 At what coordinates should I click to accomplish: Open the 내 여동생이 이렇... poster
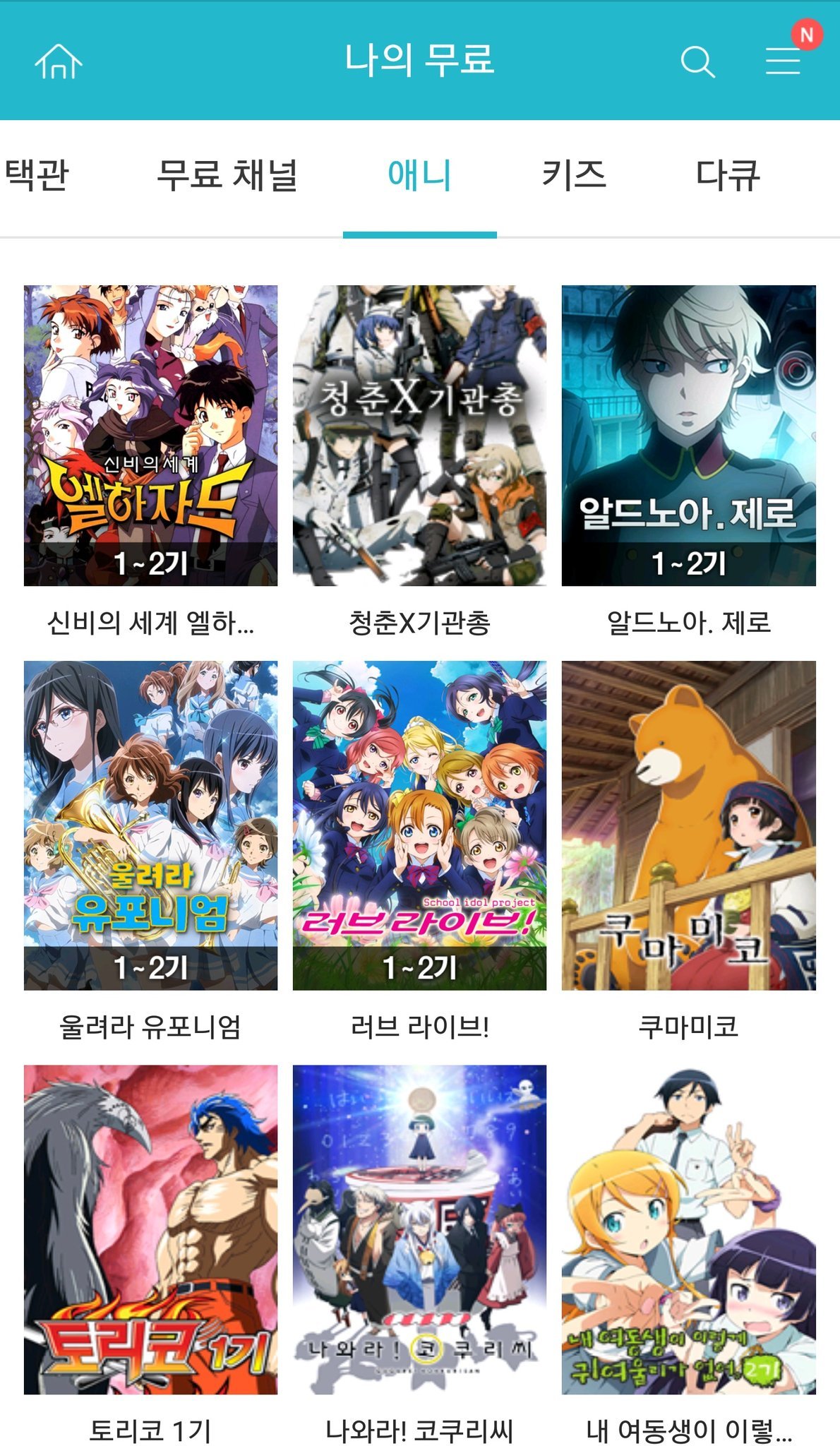click(x=688, y=1229)
